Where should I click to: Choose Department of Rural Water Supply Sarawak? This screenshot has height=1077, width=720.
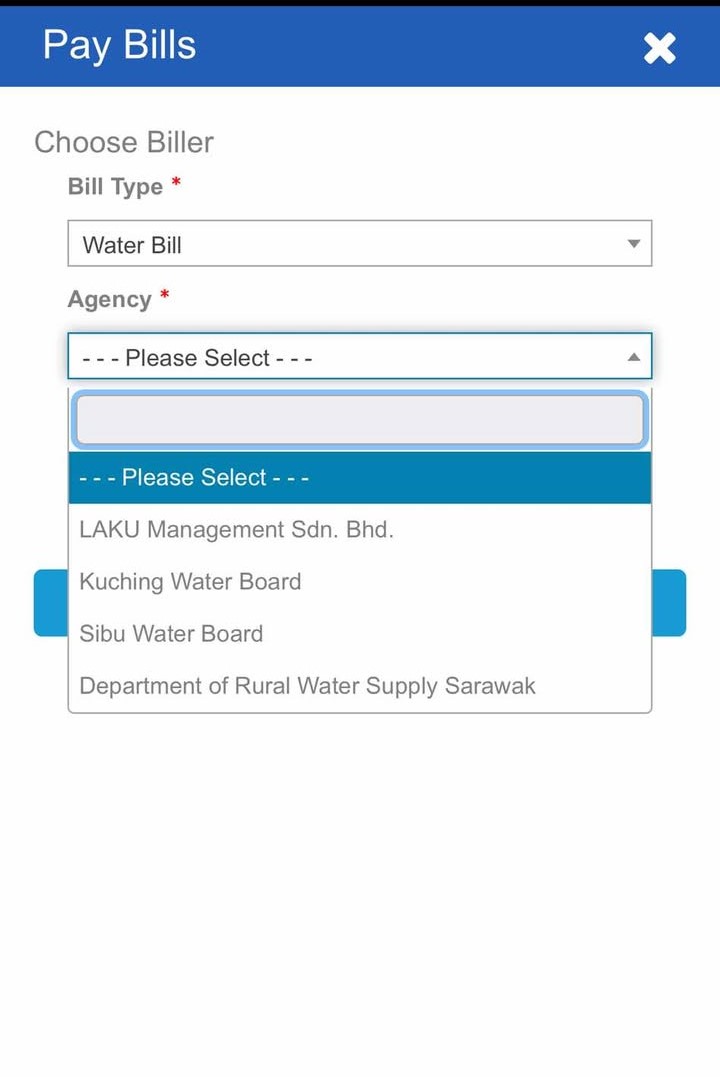point(307,686)
